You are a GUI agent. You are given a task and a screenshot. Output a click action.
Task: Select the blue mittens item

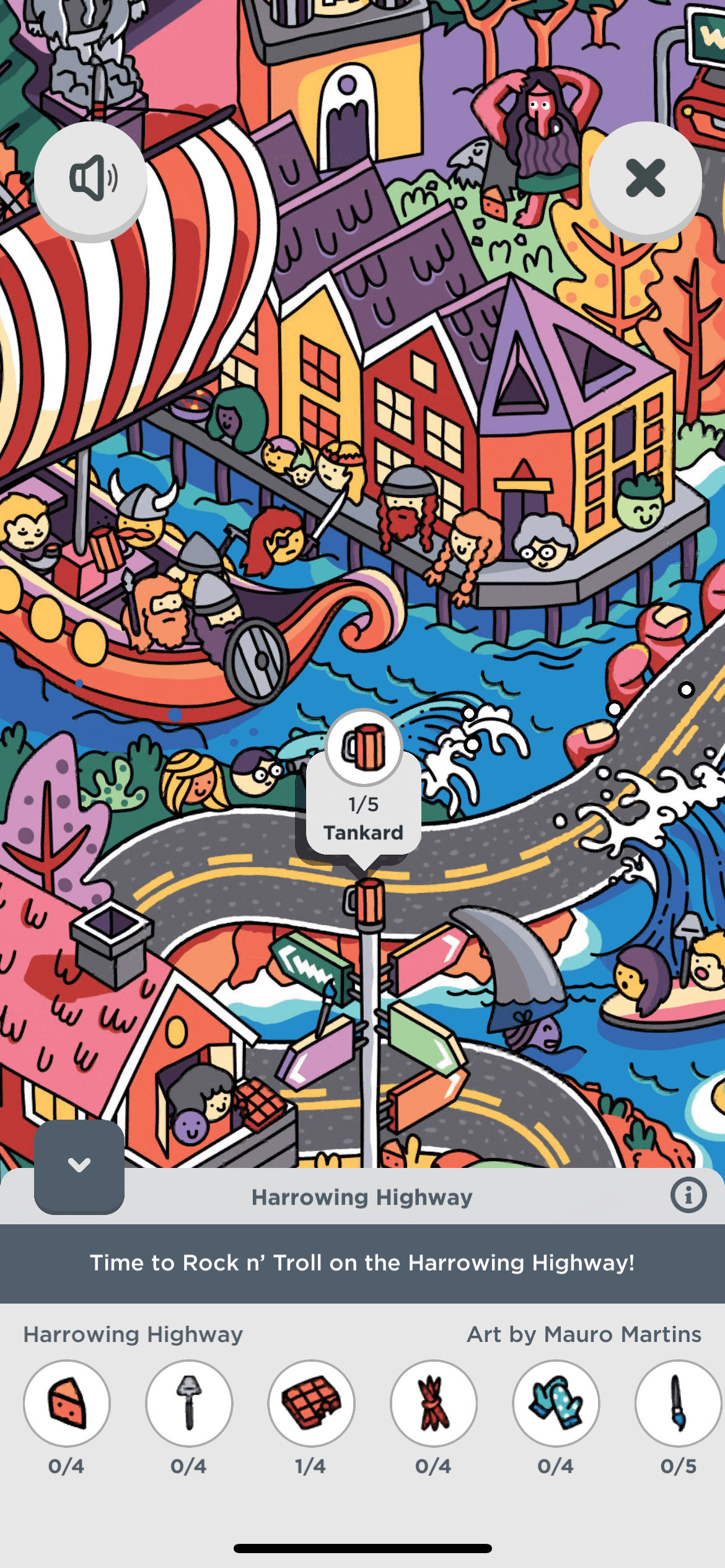point(556,1403)
